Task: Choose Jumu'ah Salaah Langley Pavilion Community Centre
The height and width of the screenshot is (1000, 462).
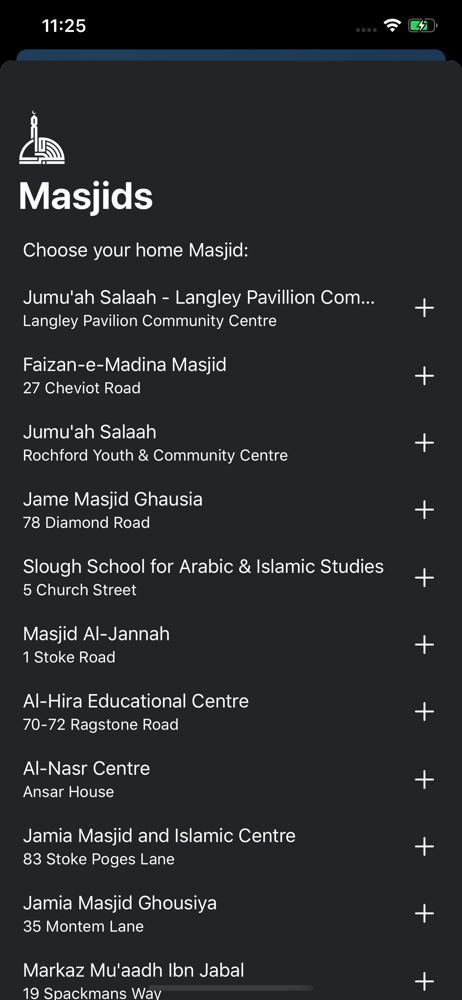Action: point(231,308)
